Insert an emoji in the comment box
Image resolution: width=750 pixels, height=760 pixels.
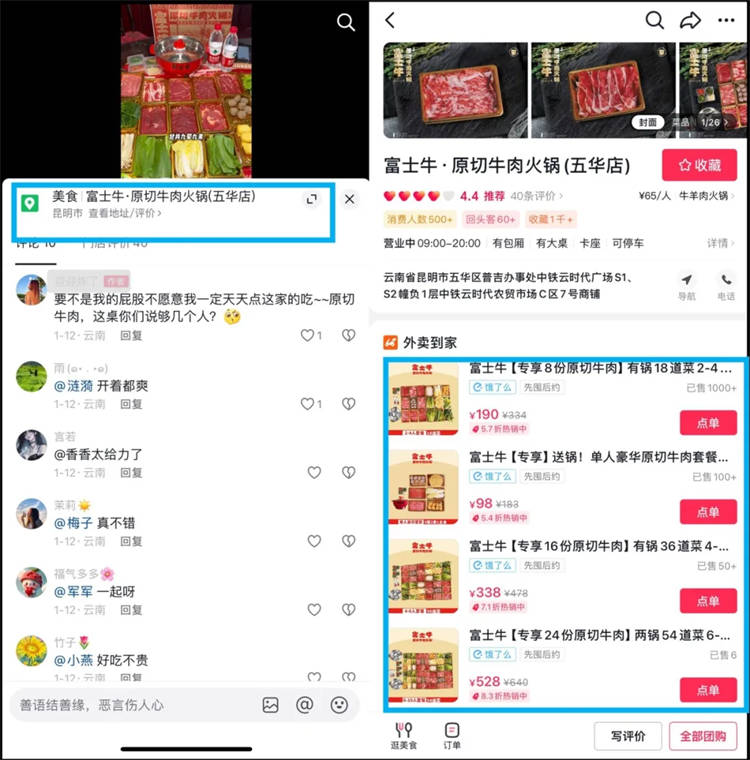click(340, 705)
